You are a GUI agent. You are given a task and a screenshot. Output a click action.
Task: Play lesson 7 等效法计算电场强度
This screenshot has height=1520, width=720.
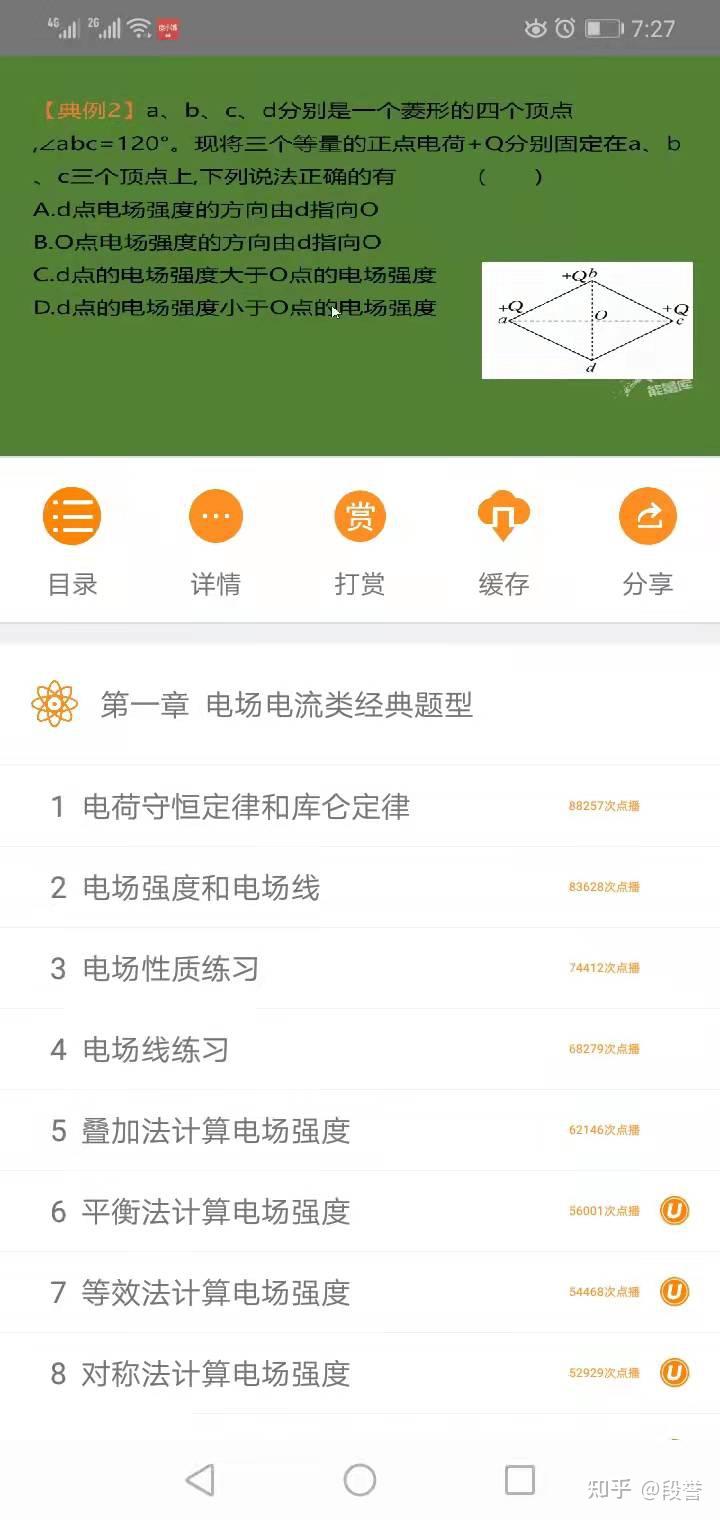coord(360,1292)
